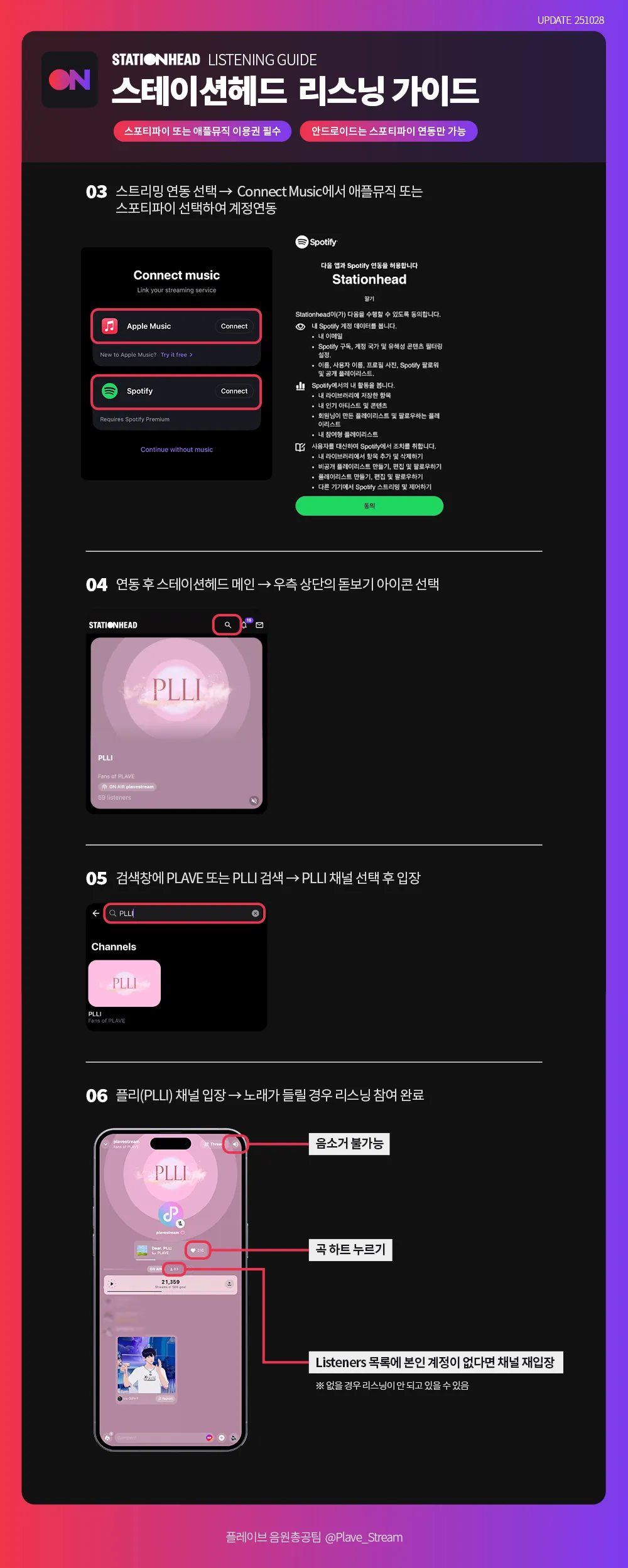The width and height of the screenshot is (628, 1568).
Task: Collapse the plavestream channel with the down chevron
Action: (105, 1144)
